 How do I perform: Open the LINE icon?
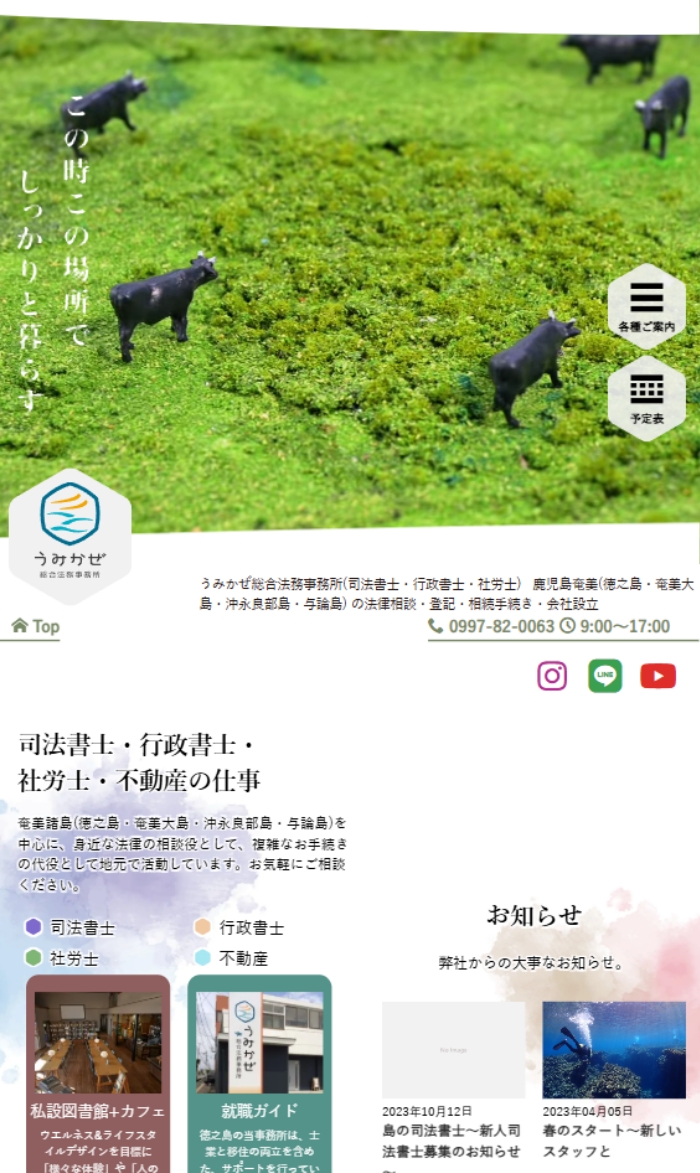[x=605, y=676]
